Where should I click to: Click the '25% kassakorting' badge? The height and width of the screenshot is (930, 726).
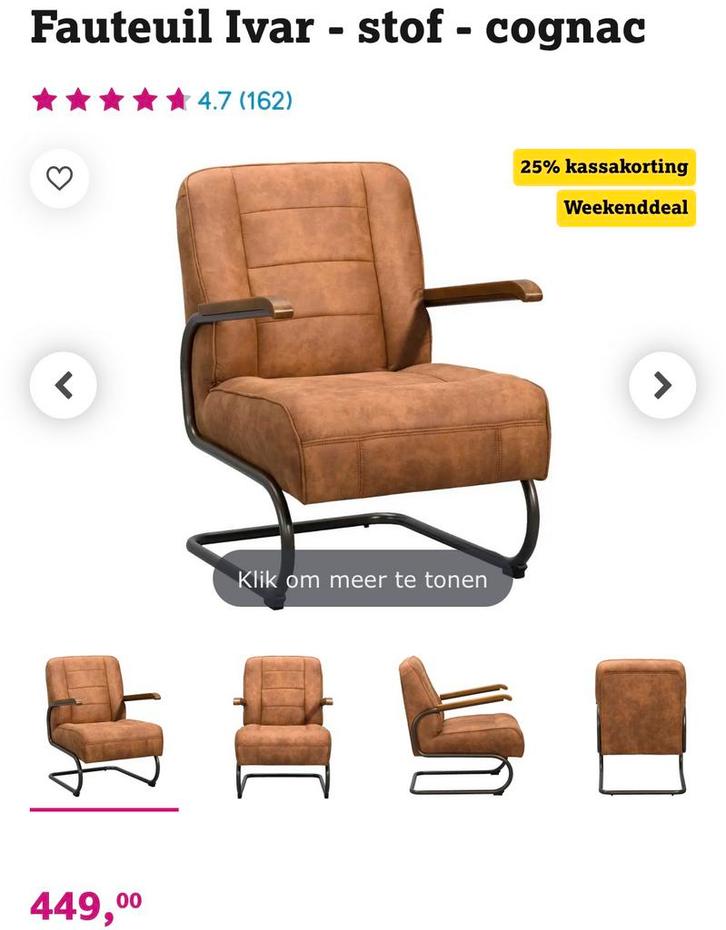tap(601, 167)
